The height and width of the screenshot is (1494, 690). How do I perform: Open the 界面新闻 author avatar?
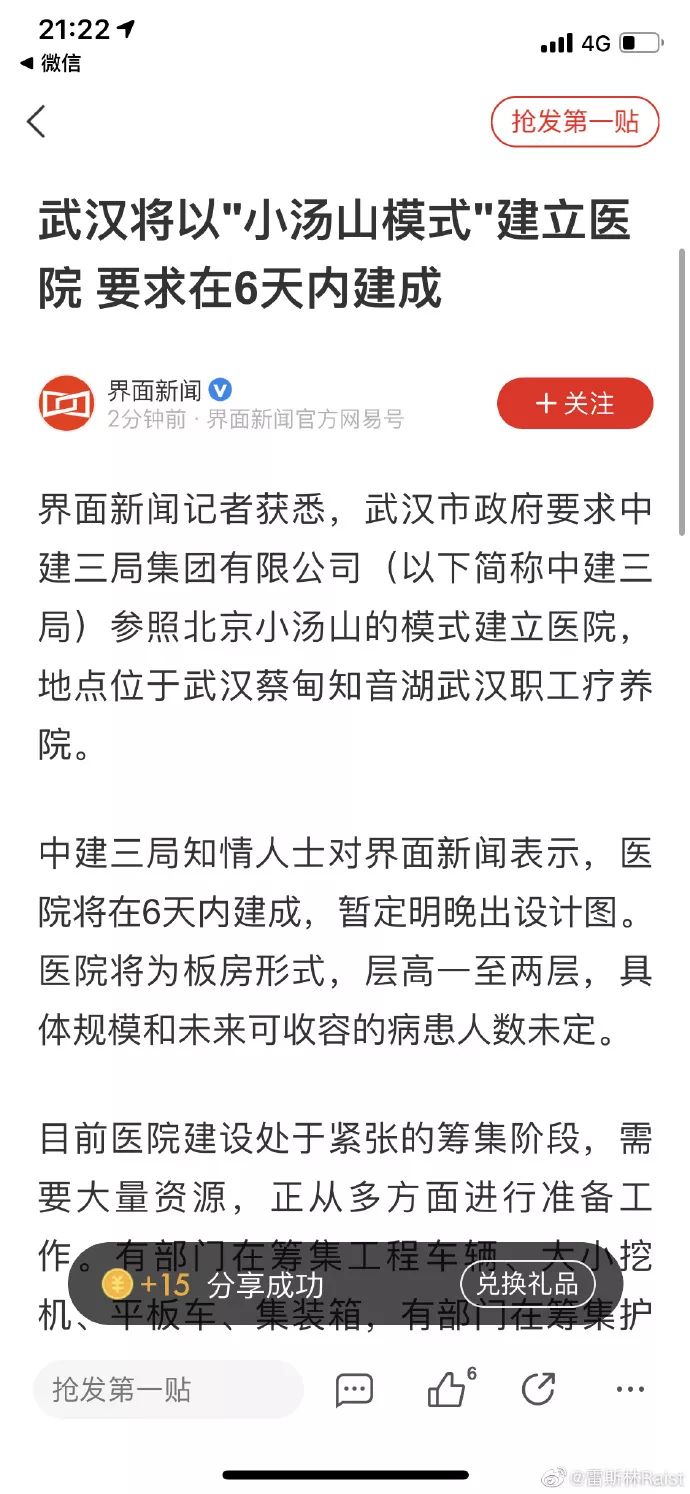pyautogui.click(x=66, y=403)
